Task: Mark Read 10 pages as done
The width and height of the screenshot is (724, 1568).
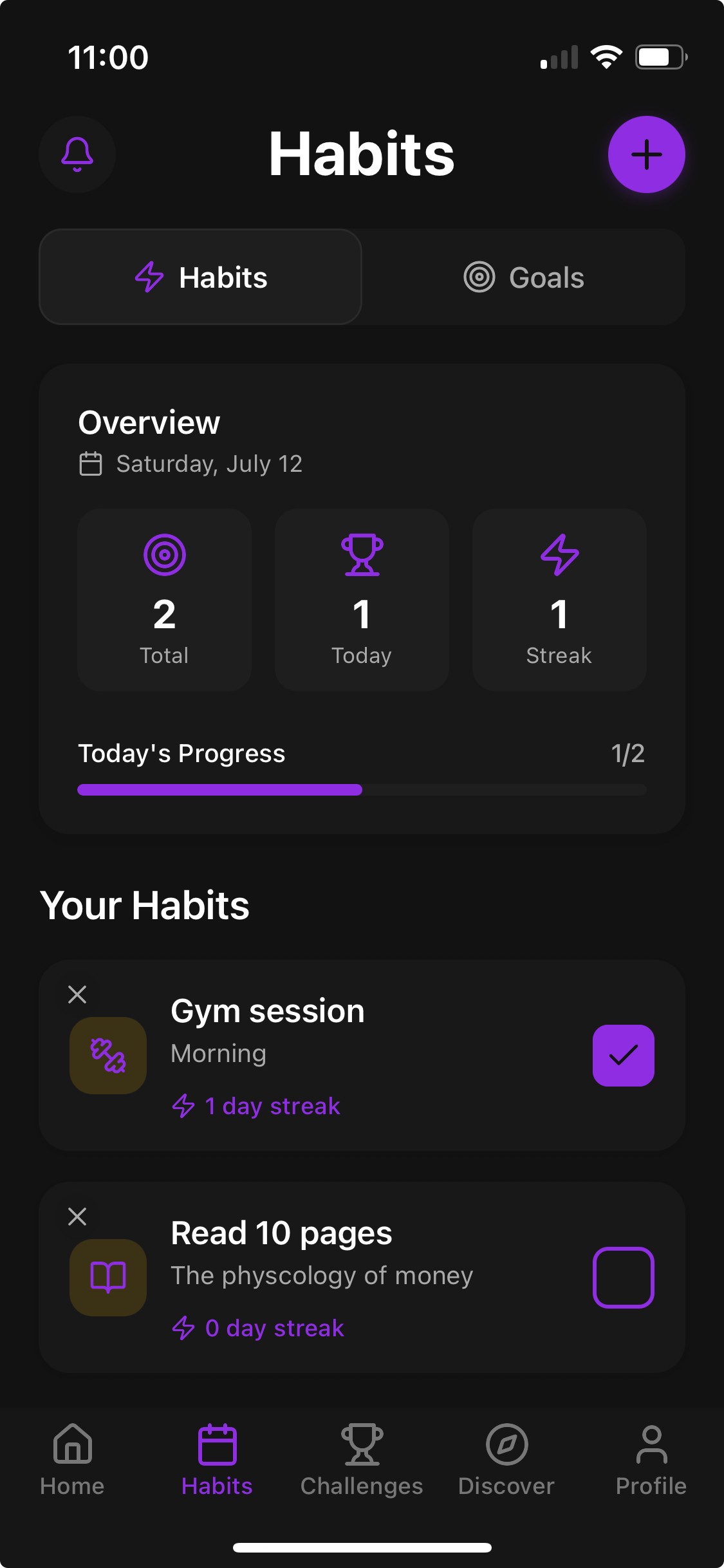Action: (x=623, y=1278)
